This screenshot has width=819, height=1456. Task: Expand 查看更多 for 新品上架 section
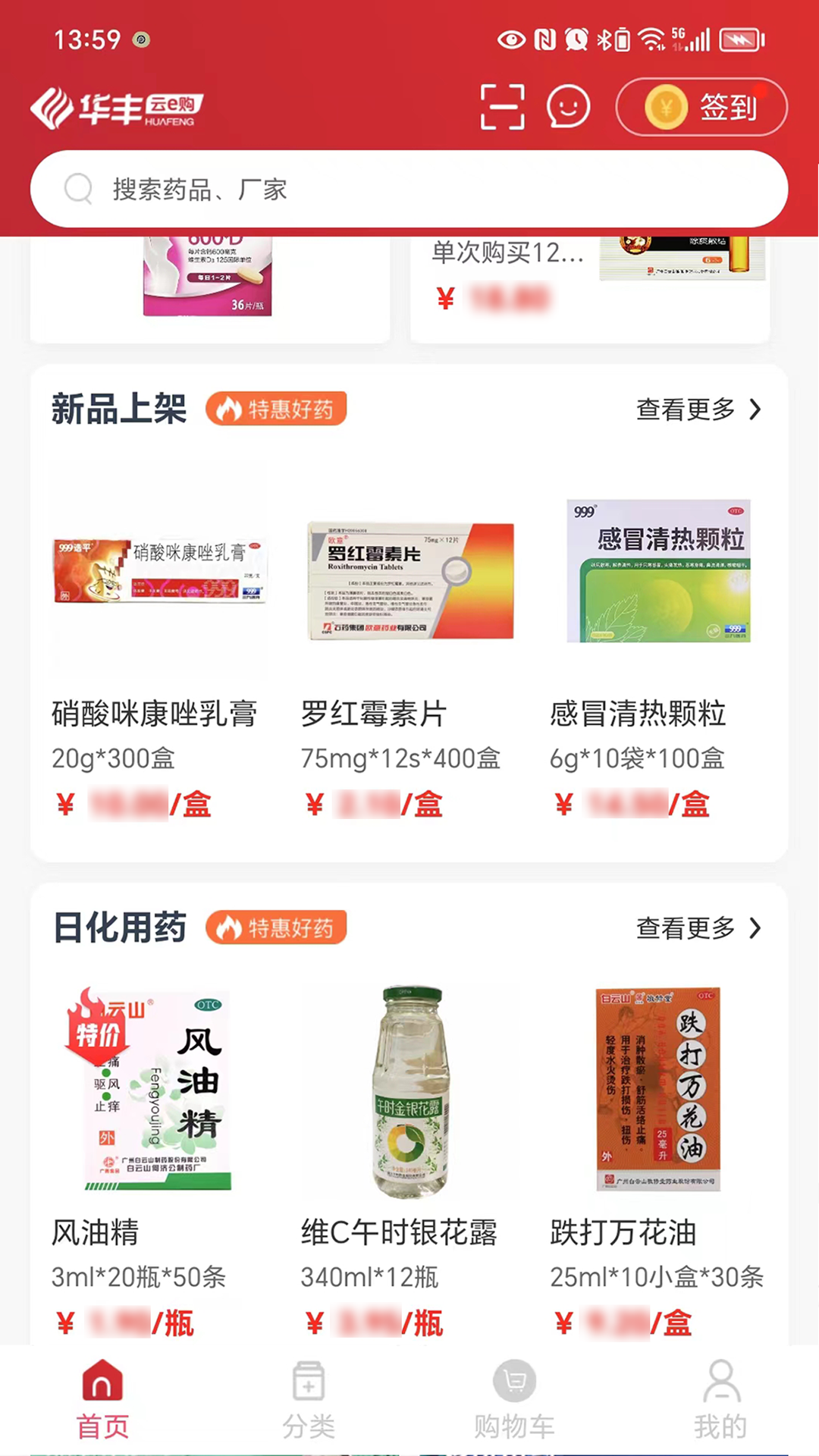[686, 409]
